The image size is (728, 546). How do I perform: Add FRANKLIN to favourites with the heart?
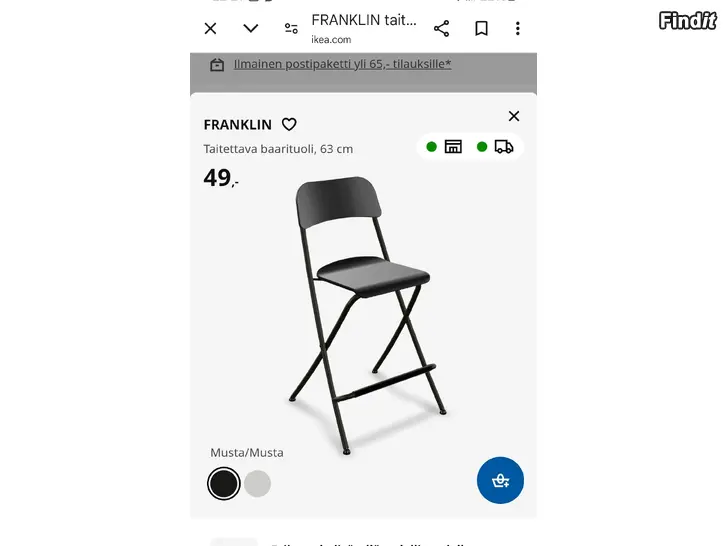289,125
